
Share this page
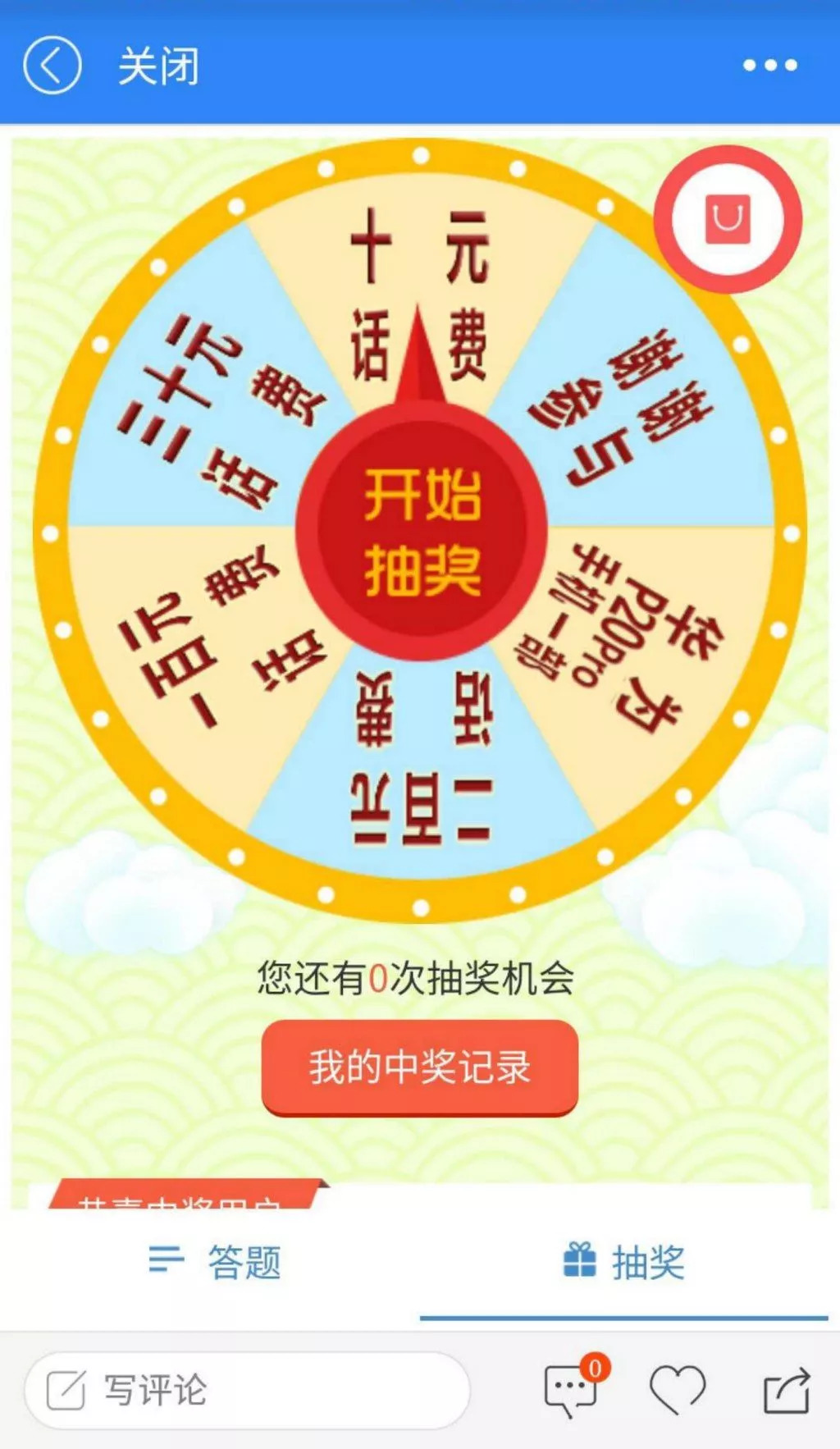[x=787, y=1390]
